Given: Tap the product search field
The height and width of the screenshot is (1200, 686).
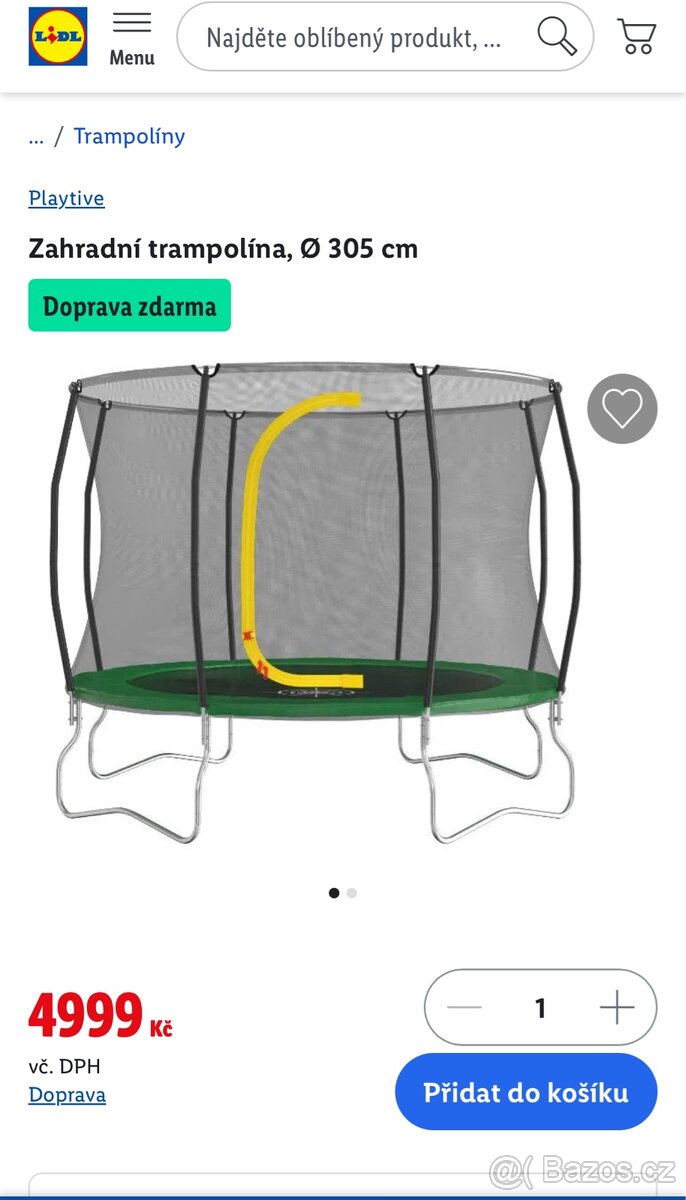Looking at the screenshot, I should tap(355, 38).
